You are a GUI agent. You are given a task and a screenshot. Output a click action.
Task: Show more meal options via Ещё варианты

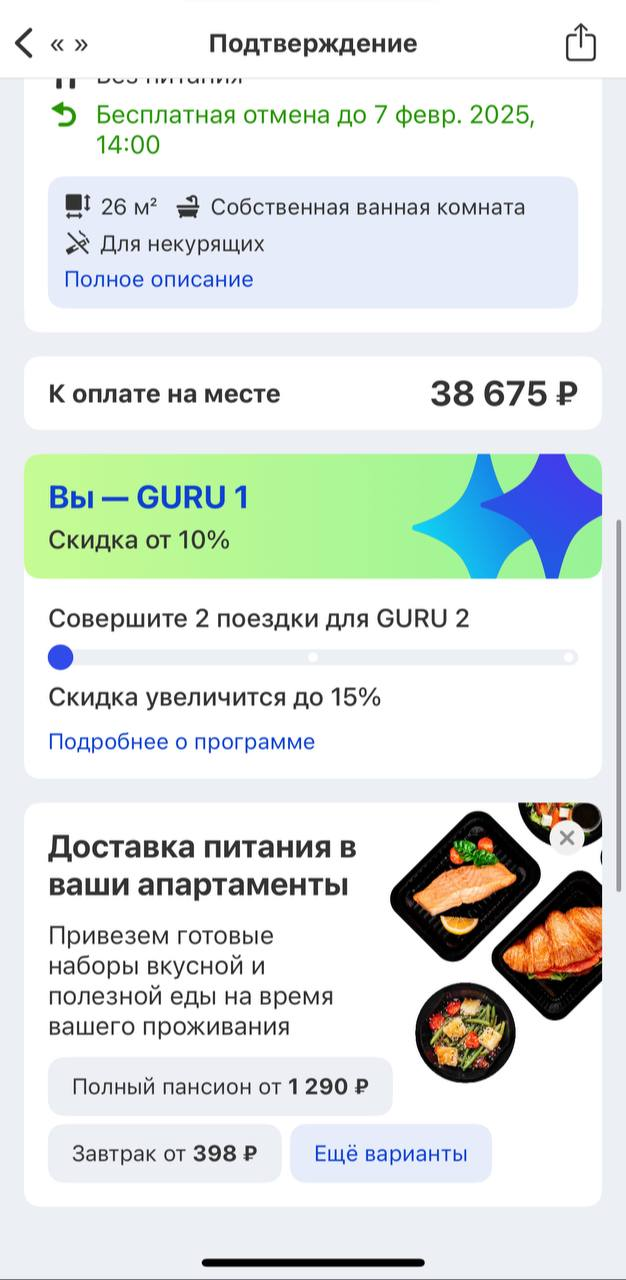click(x=390, y=1153)
